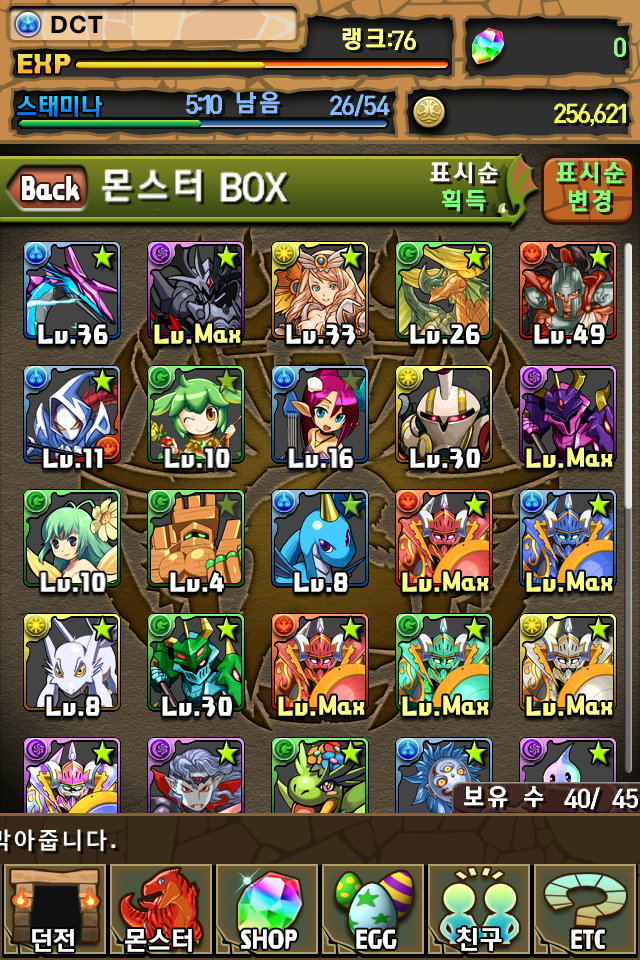
Task: Change sort order with 표시순 변경
Action: click(x=587, y=188)
